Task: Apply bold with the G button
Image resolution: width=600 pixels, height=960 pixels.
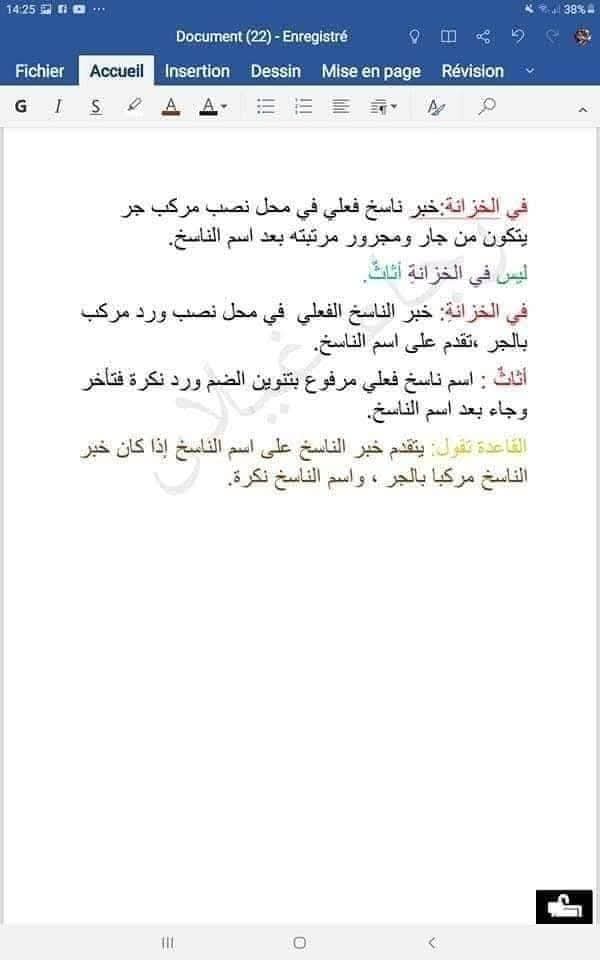Action: (21, 106)
